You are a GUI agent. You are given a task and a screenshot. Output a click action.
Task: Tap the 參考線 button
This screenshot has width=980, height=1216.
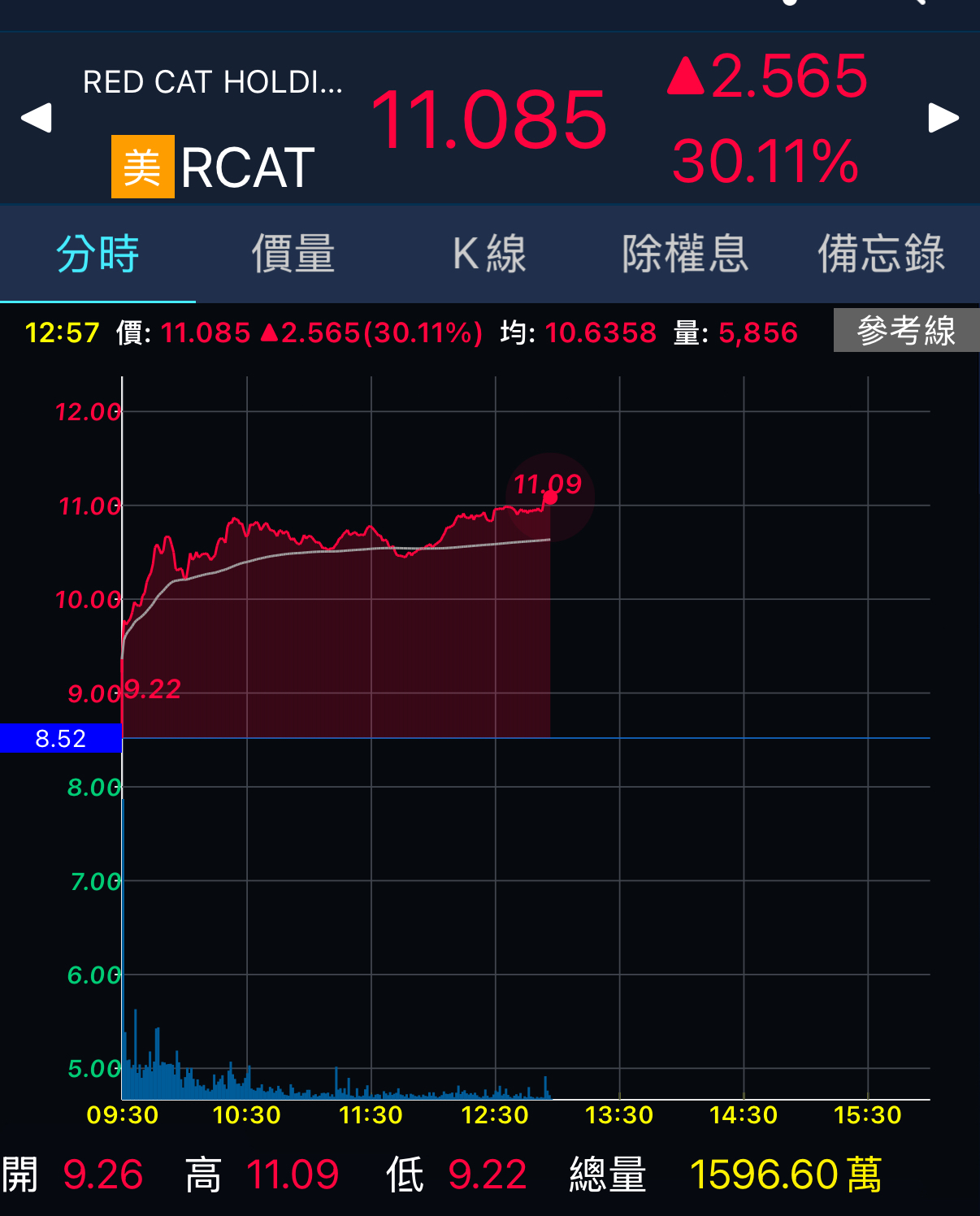[x=906, y=331]
